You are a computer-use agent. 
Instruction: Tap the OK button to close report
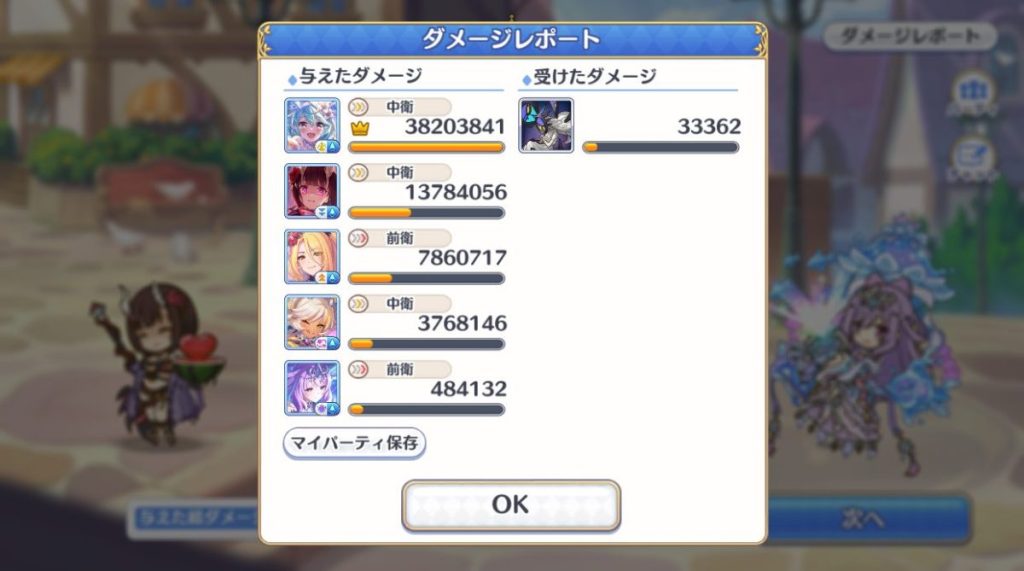click(x=510, y=505)
